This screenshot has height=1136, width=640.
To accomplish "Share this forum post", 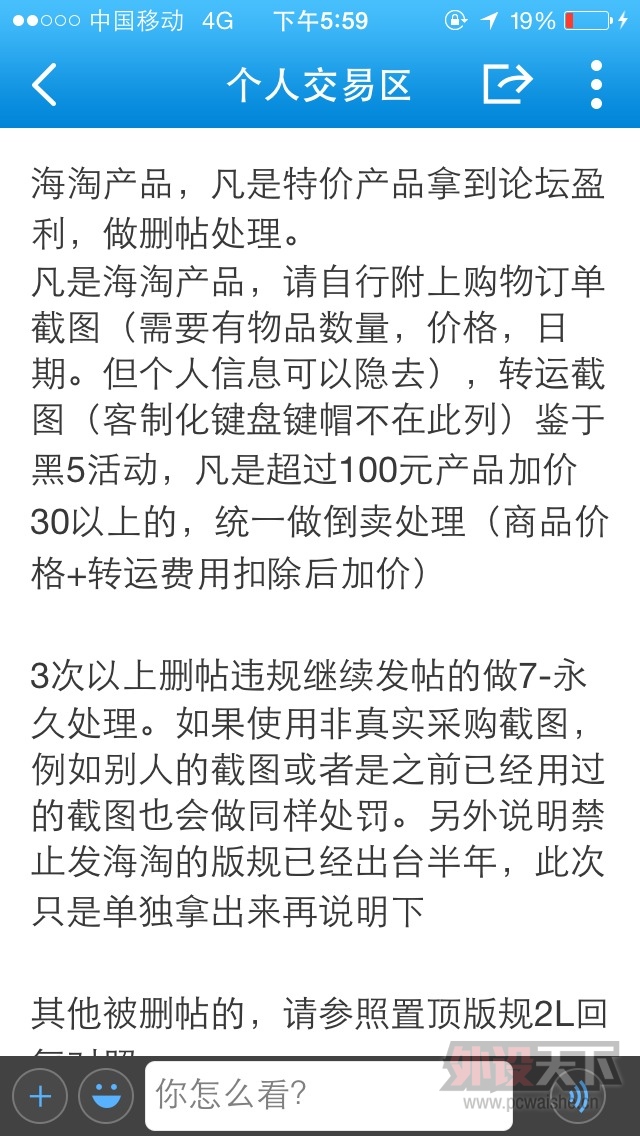I will pyautogui.click(x=507, y=85).
